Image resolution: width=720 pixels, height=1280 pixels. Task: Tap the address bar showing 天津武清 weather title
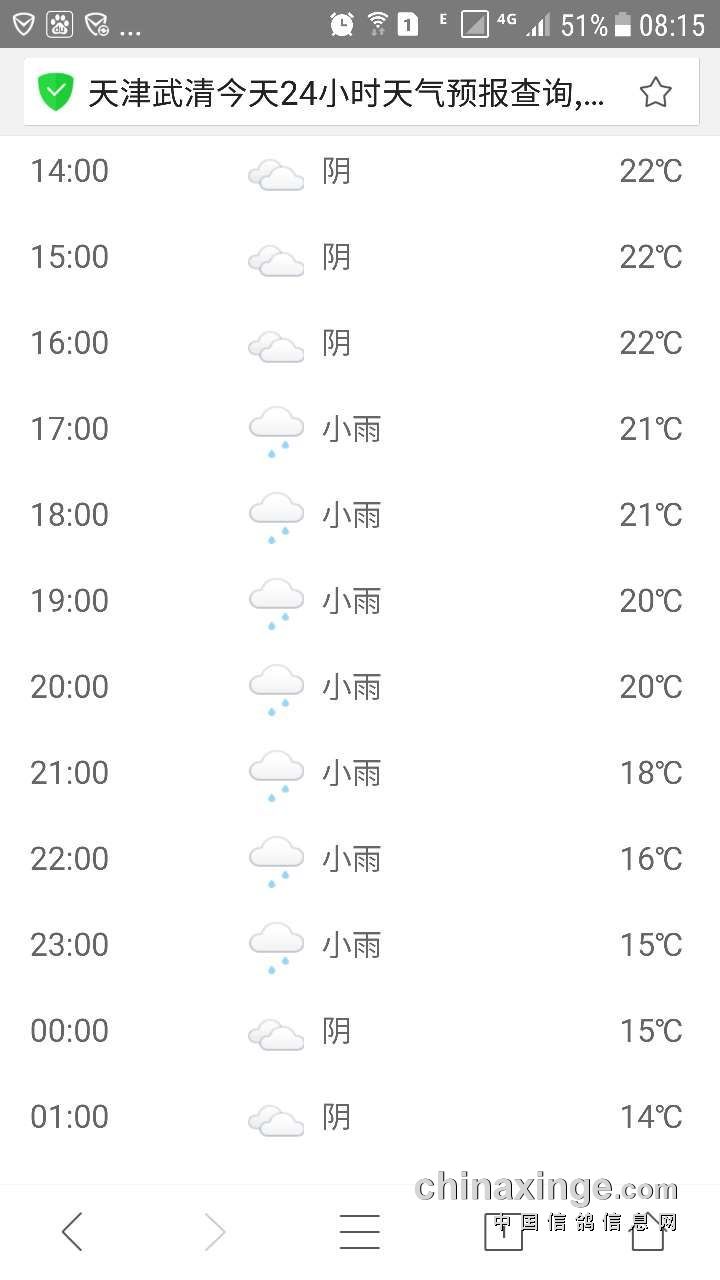[345, 94]
